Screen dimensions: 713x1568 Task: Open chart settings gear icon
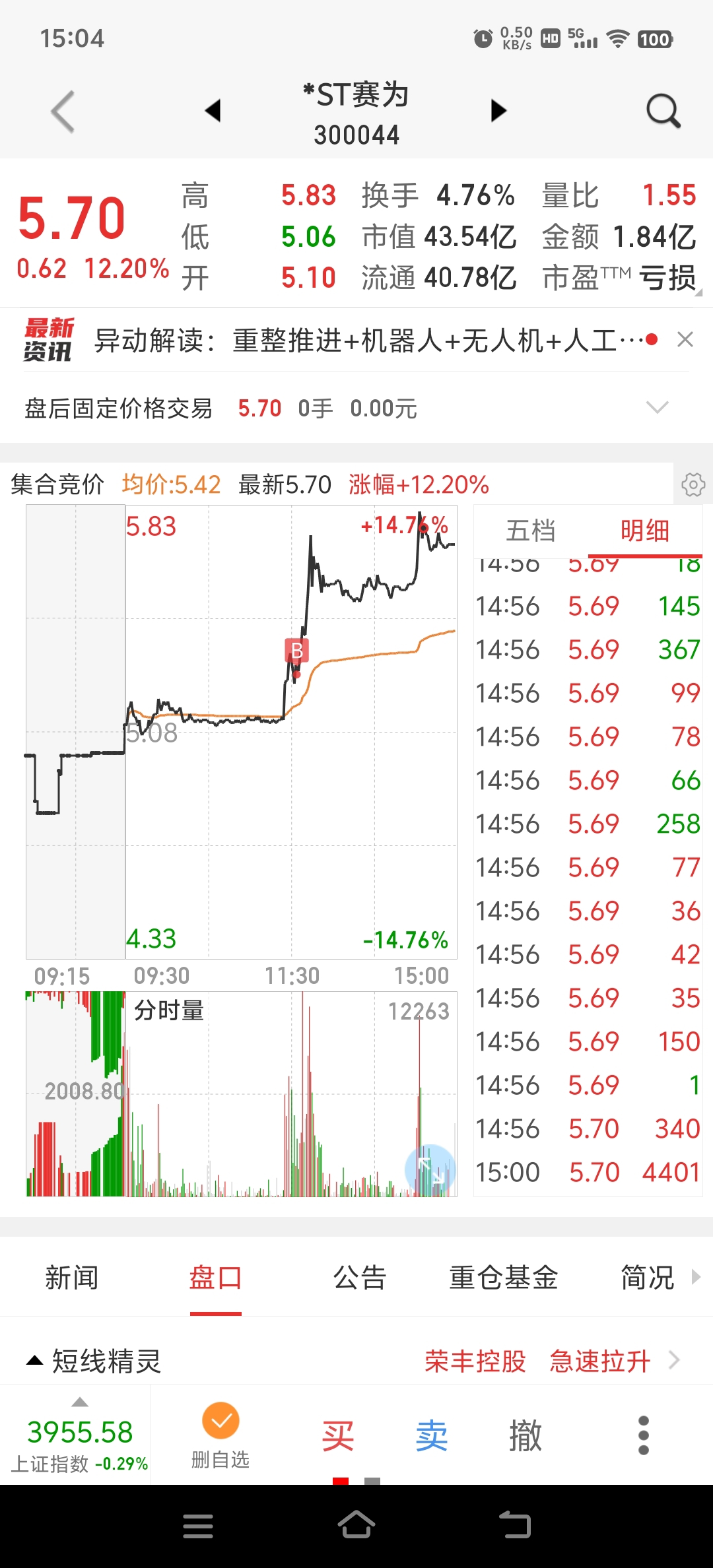(693, 484)
